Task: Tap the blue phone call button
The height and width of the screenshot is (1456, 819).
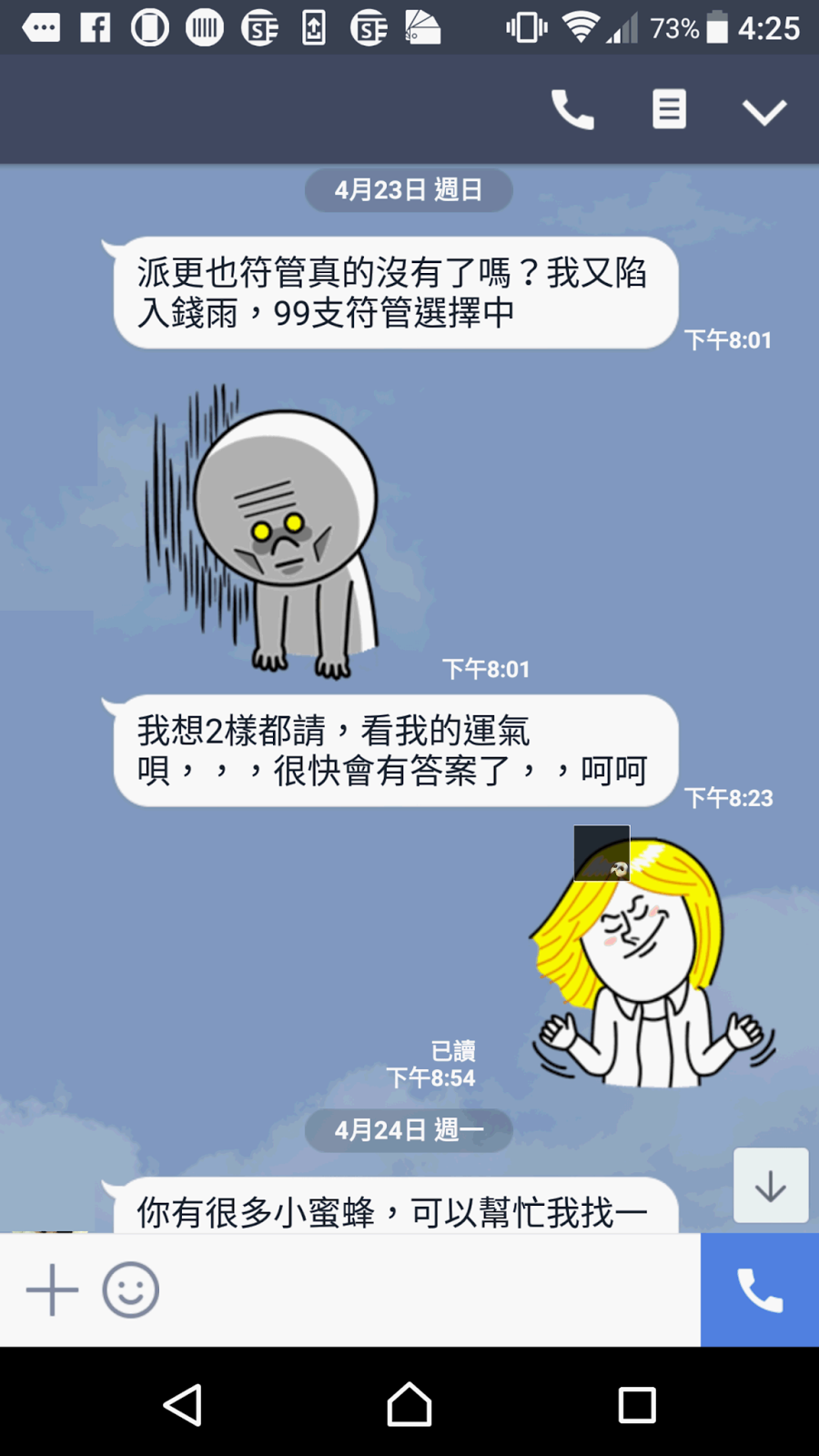Action: coord(759,1289)
